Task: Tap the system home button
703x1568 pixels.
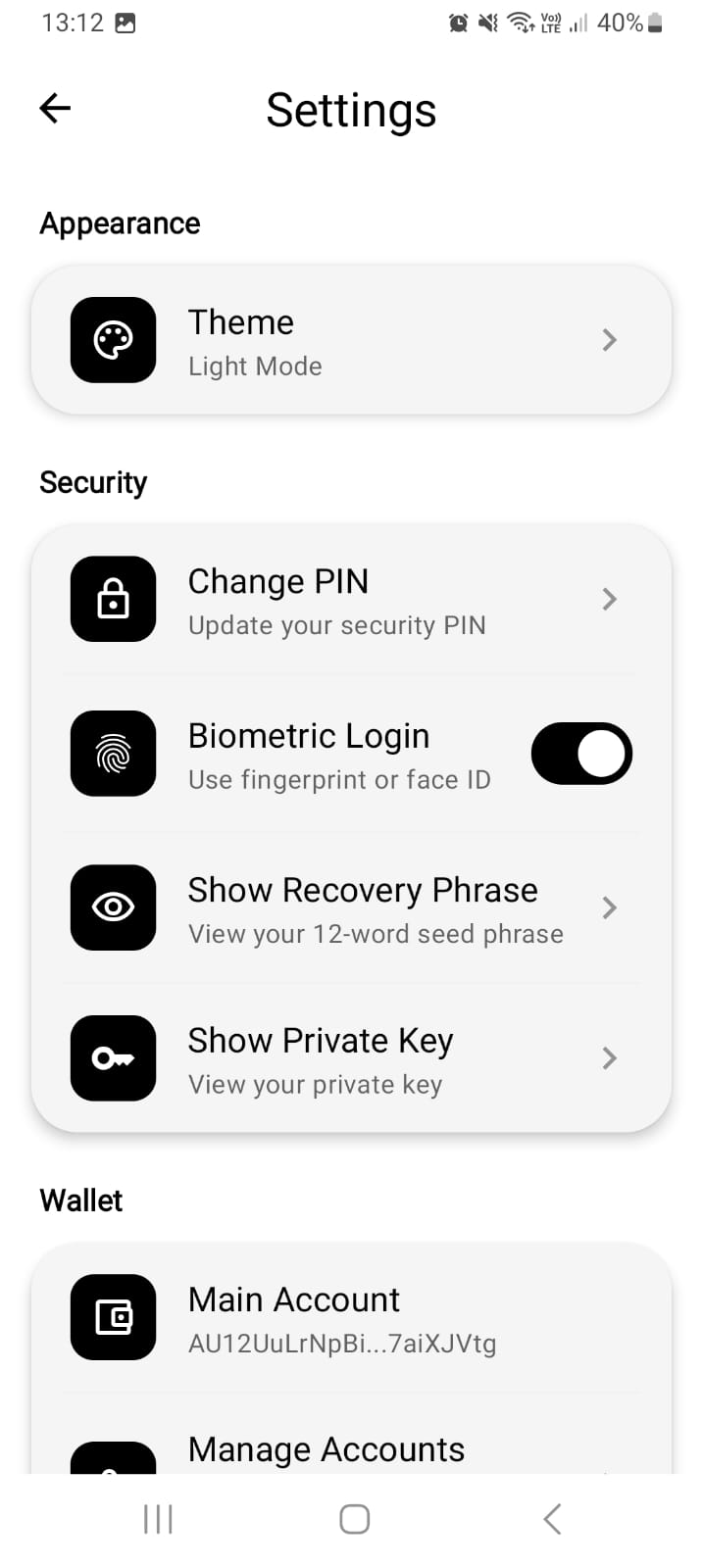Action: pyautogui.click(x=354, y=1519)
